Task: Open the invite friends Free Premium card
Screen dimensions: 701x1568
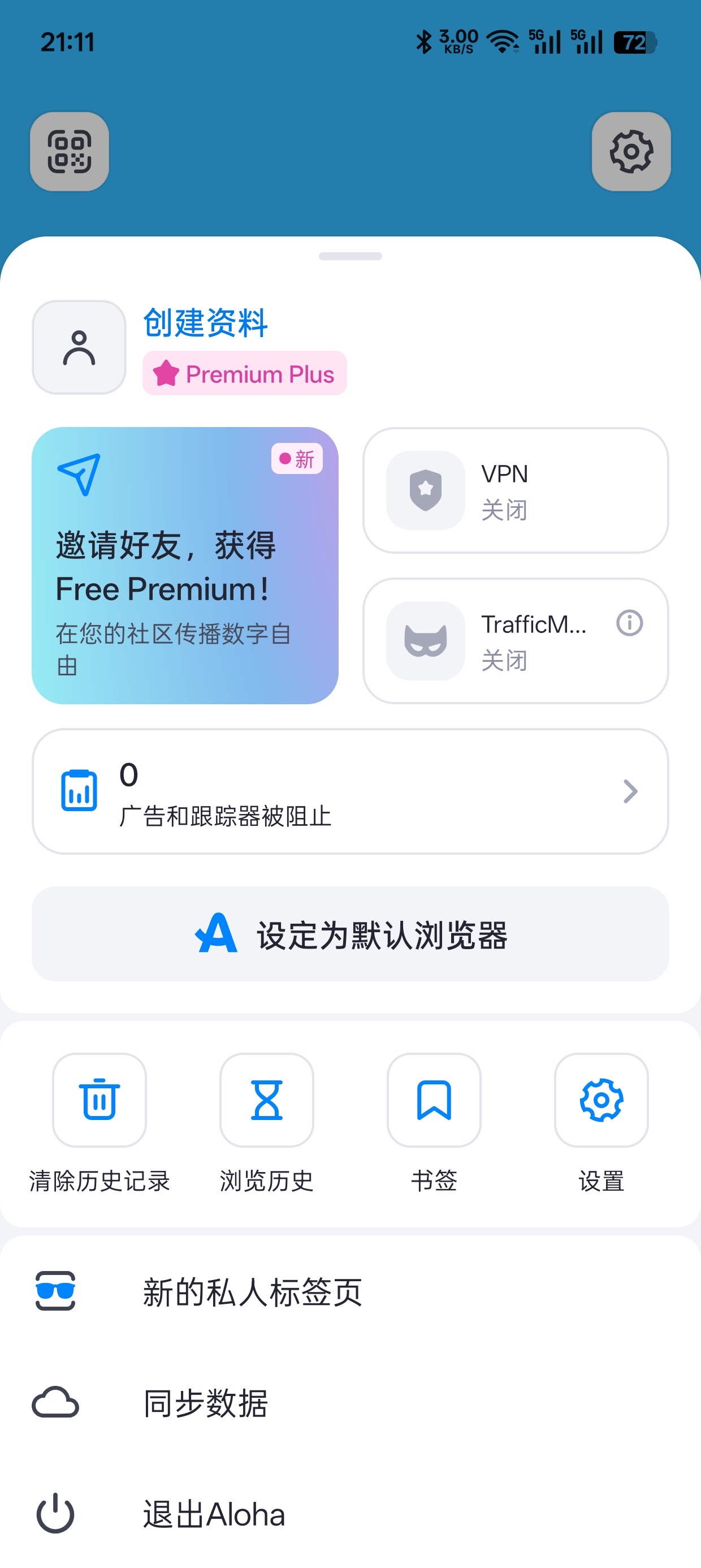Action: click(185, 566)
